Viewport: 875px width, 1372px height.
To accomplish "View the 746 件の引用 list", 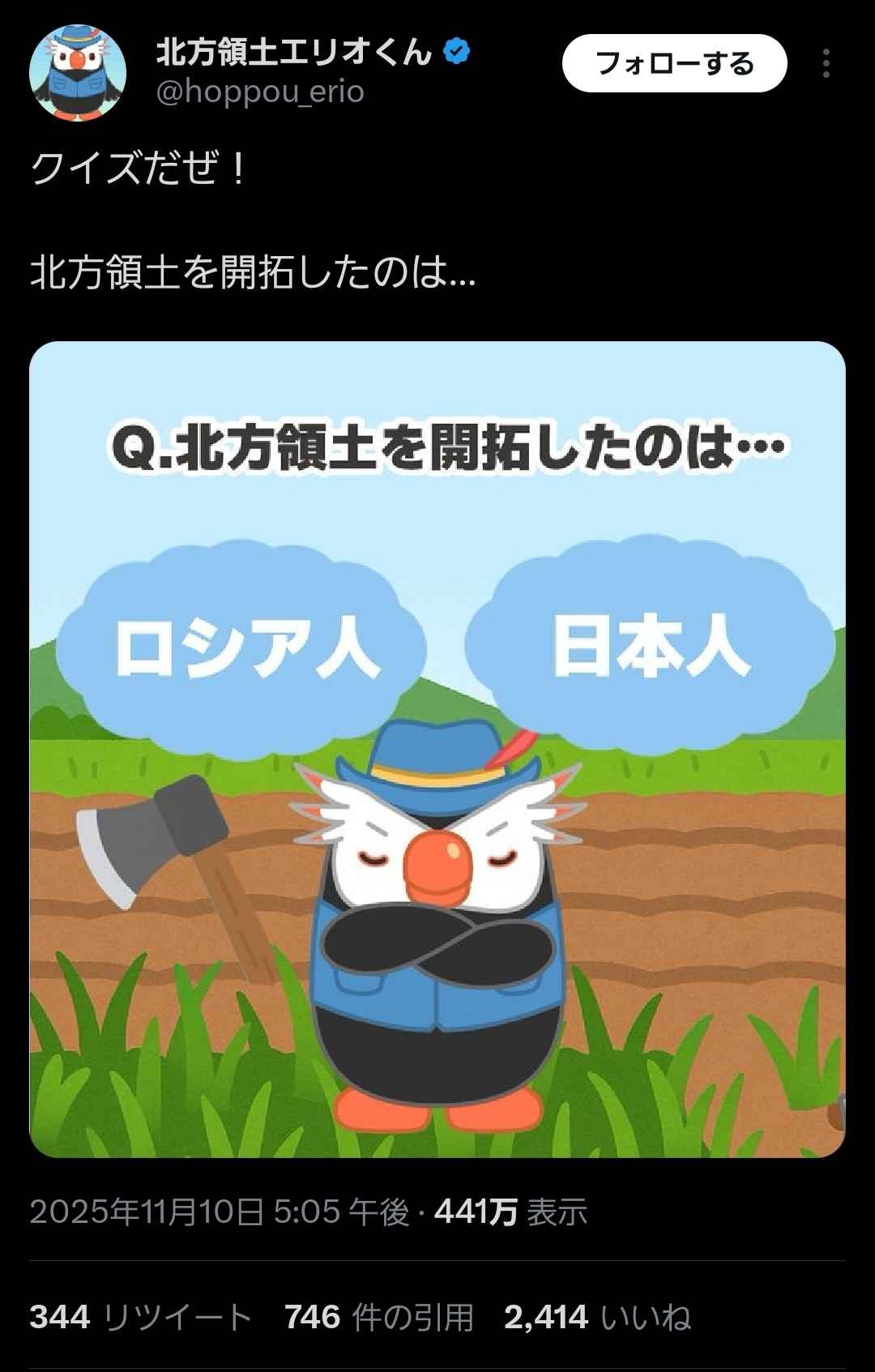I will pyautogui.click(x=378, y=1317).
